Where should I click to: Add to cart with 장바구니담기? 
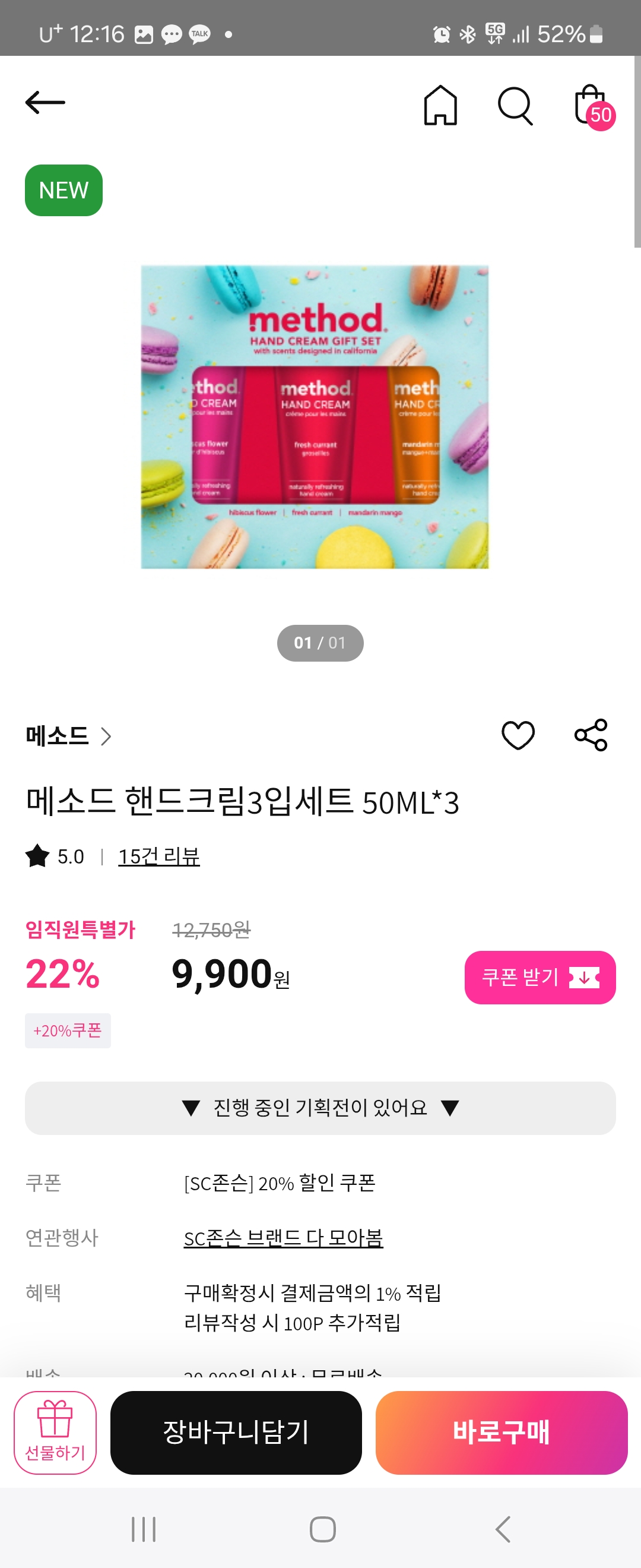pos(236,1432)
